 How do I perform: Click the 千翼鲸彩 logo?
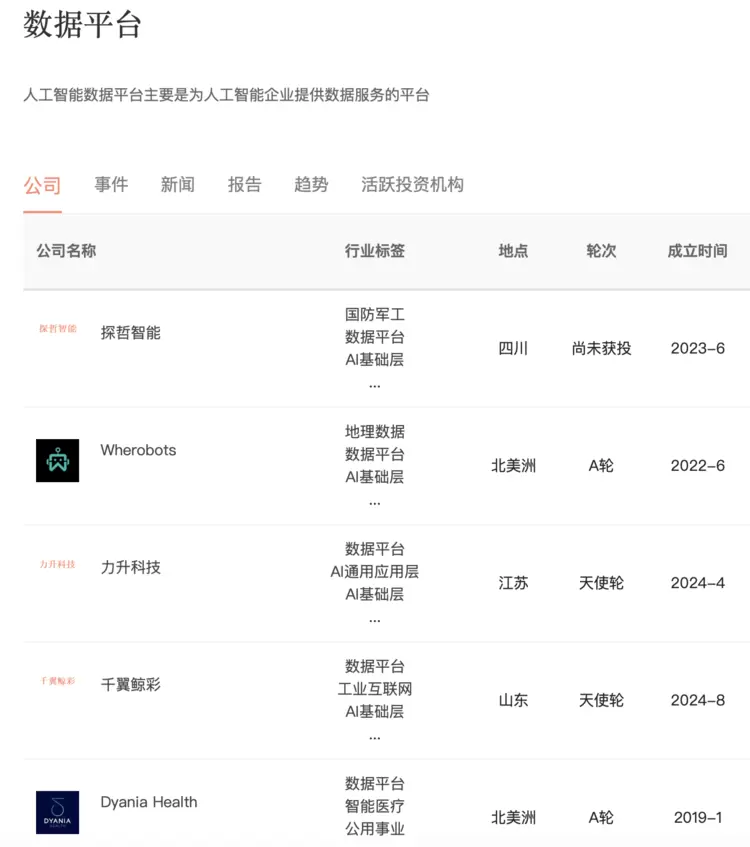click(x=57, y=684)
